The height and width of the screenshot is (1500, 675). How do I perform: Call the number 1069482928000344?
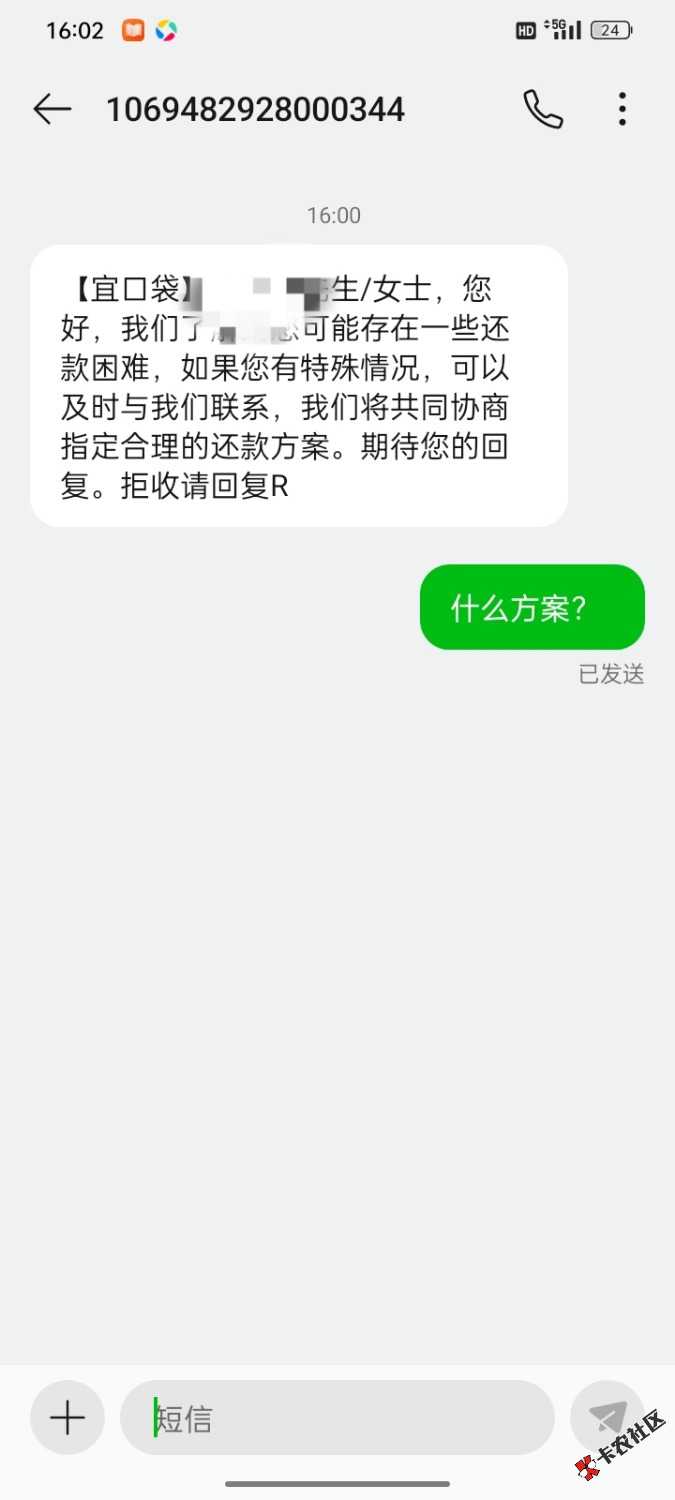coord(543,109)
